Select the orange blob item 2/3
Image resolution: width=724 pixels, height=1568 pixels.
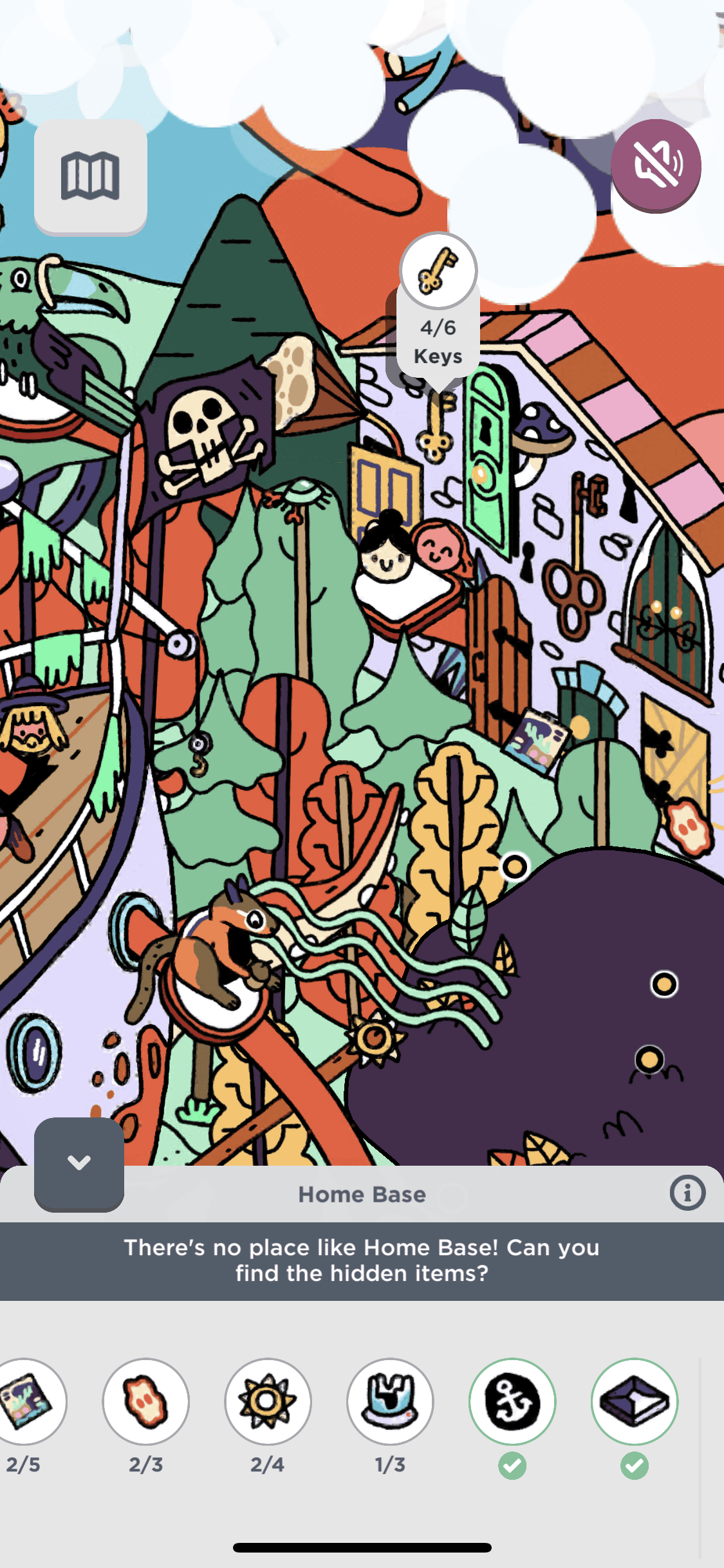pyautogui.click(x=145, y=1401)
